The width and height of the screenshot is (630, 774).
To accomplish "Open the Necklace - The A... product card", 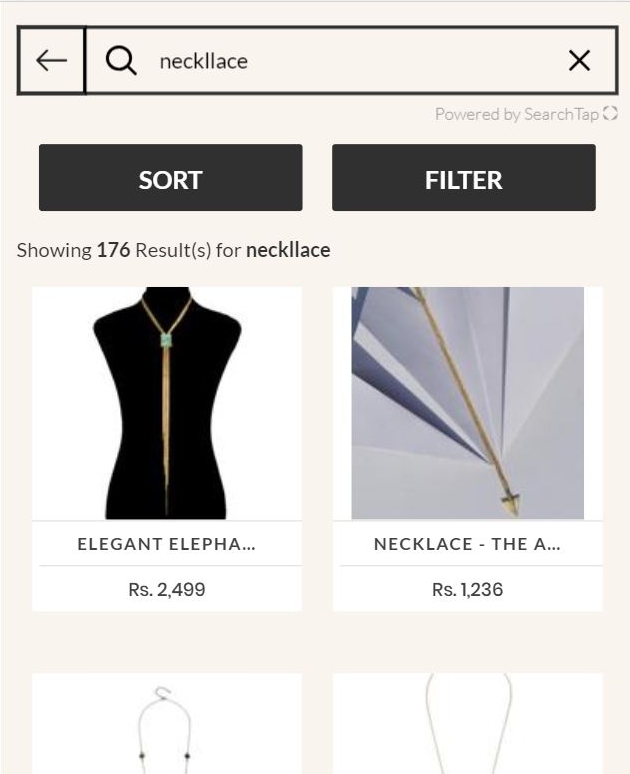I will pyautogui.click(x=467, y=447).
